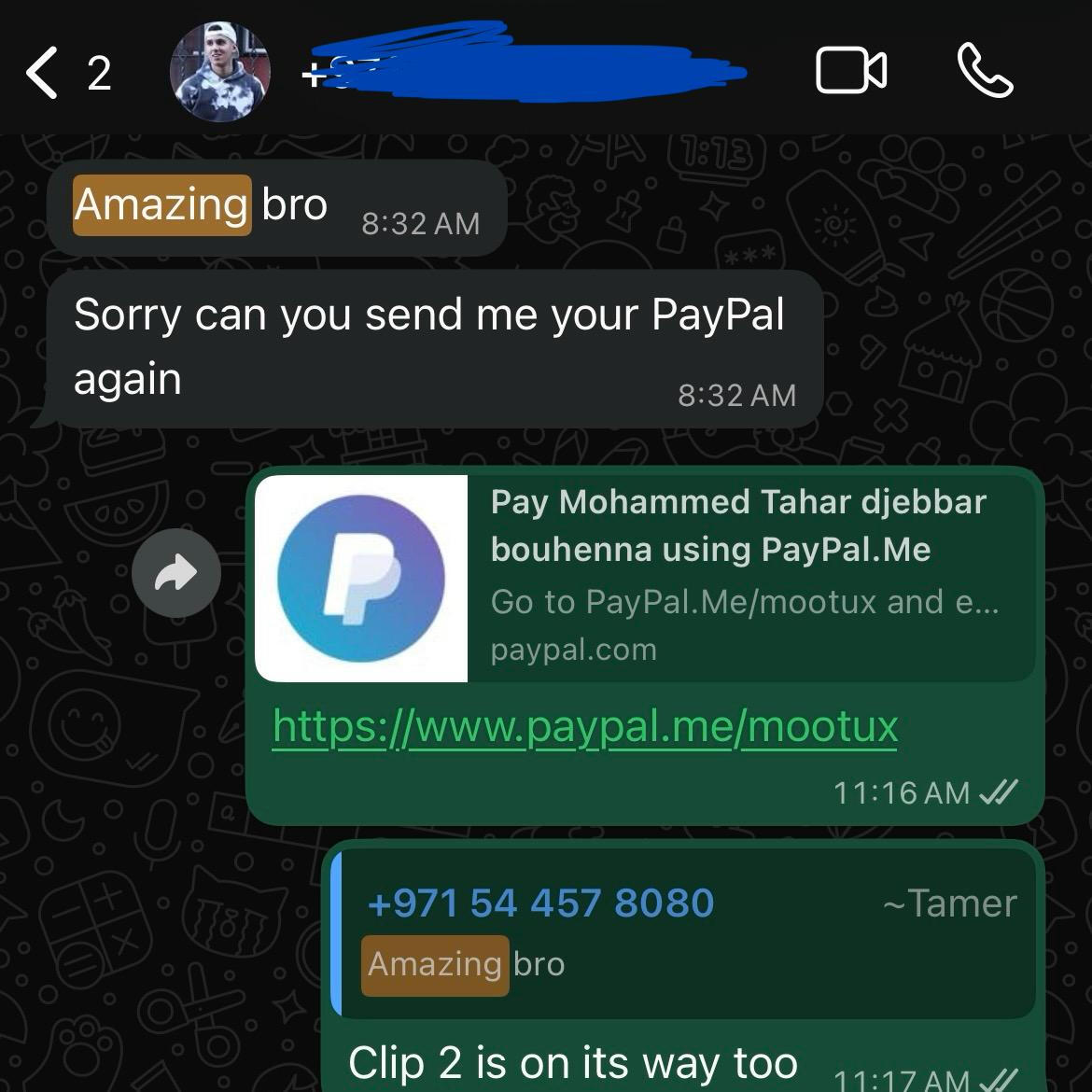Start a video call
The height and width of the screenshot is (1092, 1092).
[850, 72]
